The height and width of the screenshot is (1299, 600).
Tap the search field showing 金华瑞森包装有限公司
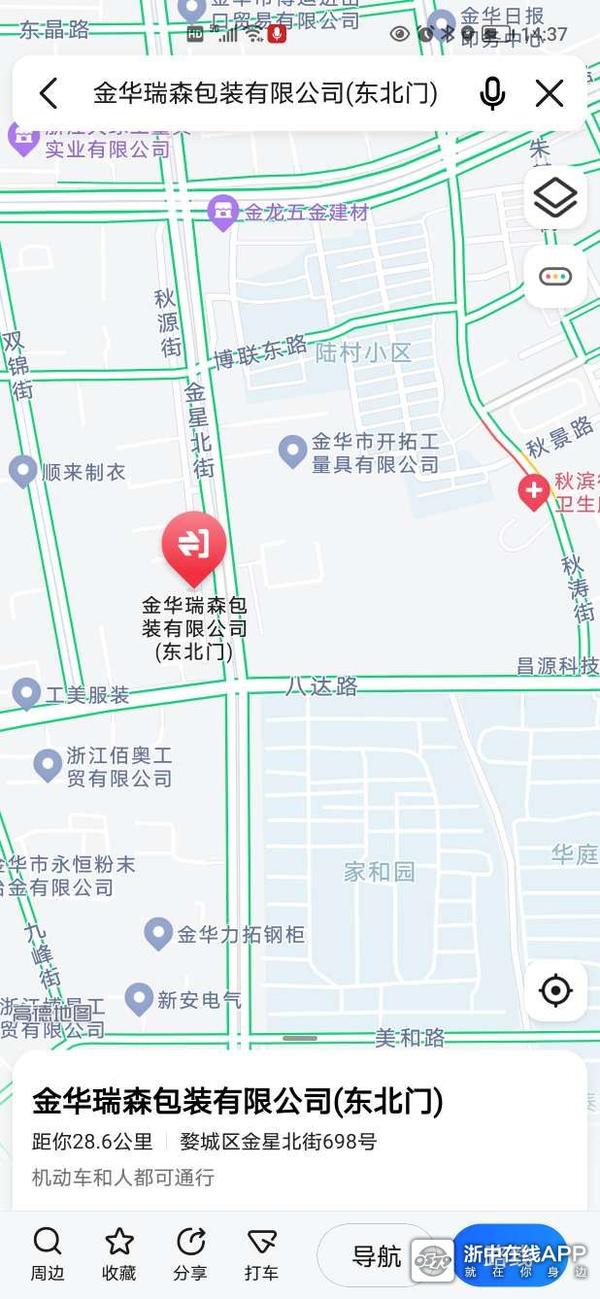pos(265,94)
